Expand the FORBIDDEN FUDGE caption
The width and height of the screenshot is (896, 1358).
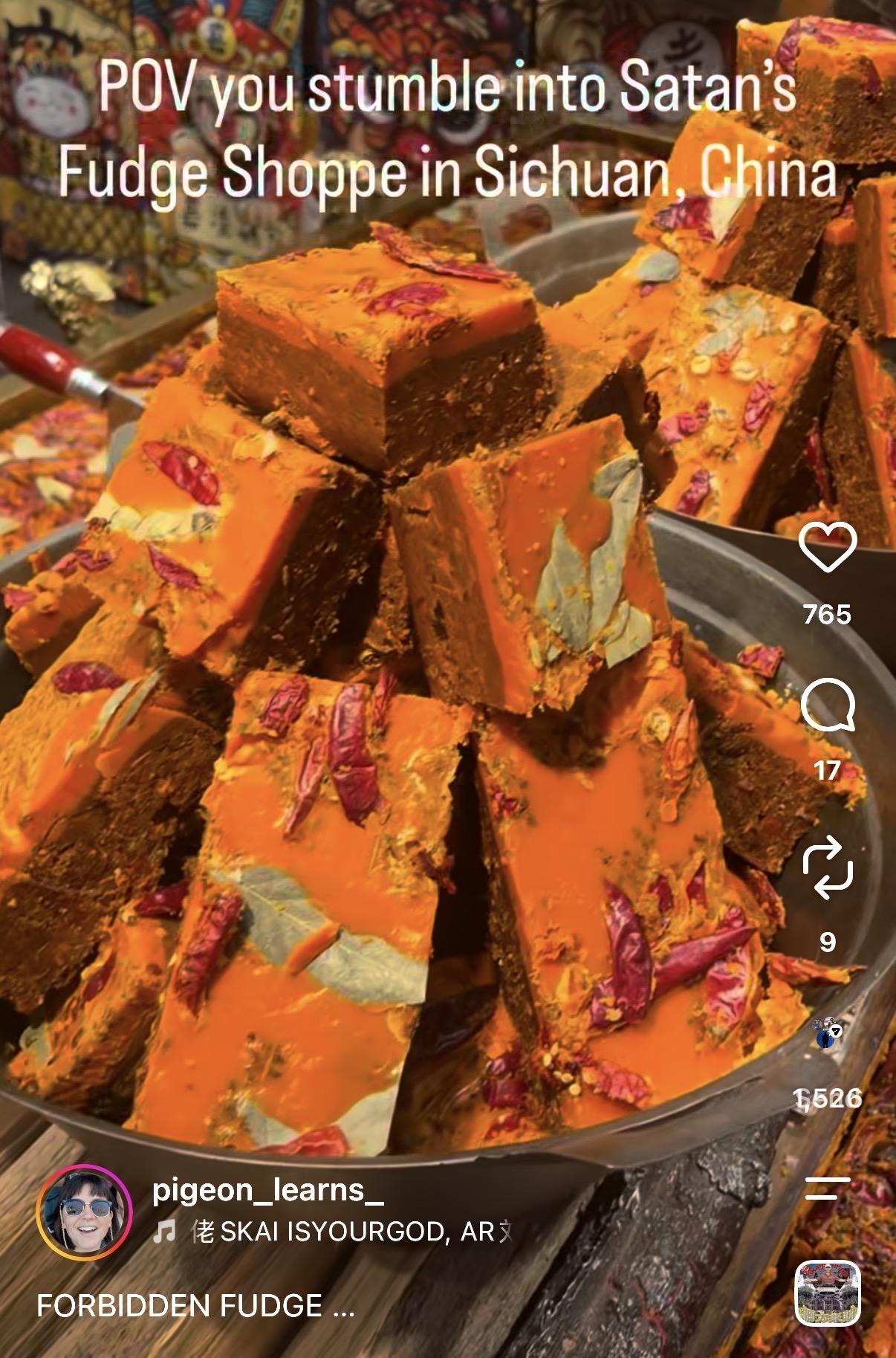[195, 1305]
